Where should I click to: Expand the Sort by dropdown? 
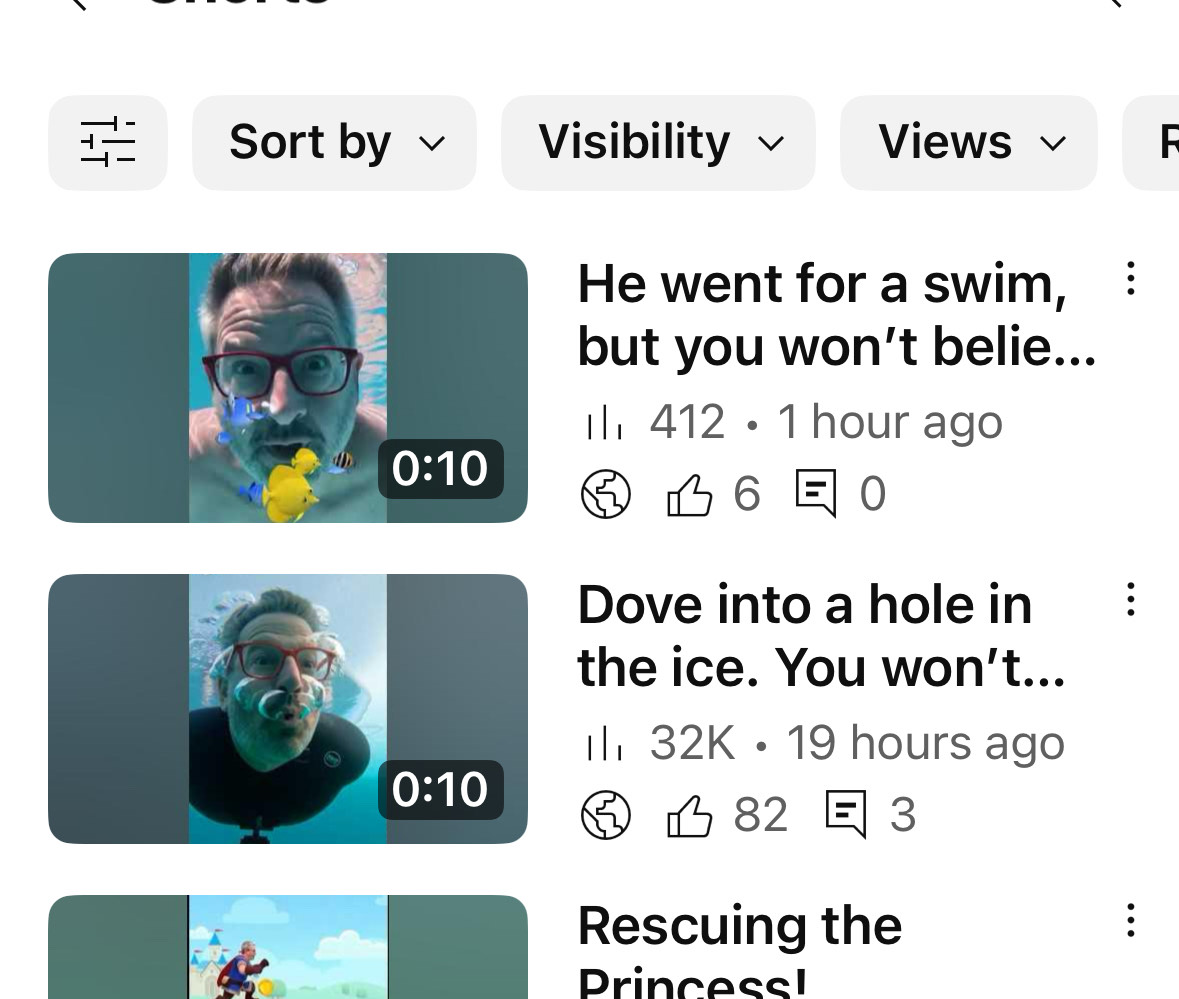pyautogui.click(x=334, y=143)
